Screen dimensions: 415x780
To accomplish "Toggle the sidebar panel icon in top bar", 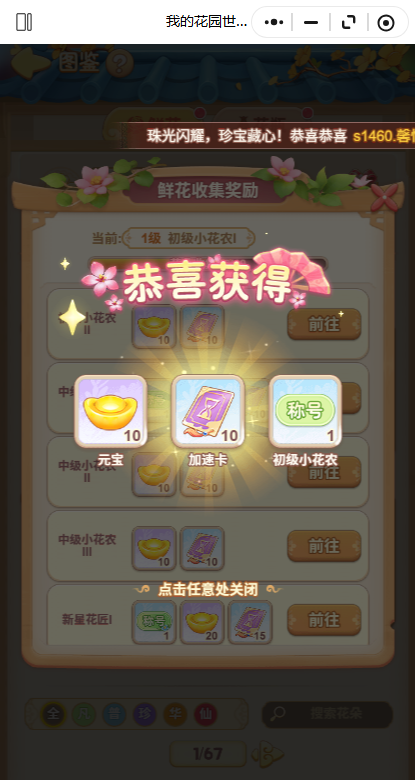I will [24, 22].
